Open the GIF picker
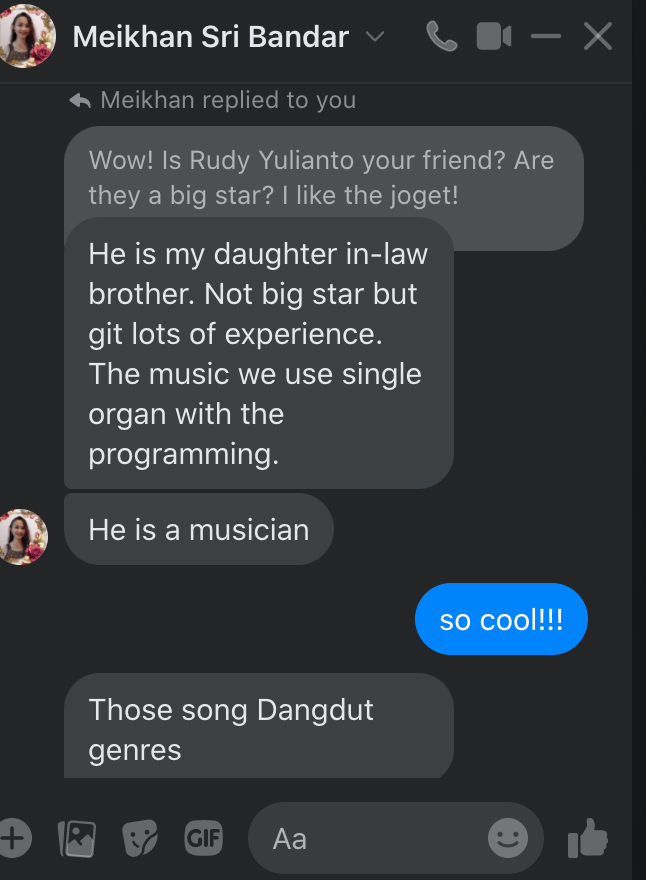The height and width of the screenshot is (880, 646). (203, 838)
